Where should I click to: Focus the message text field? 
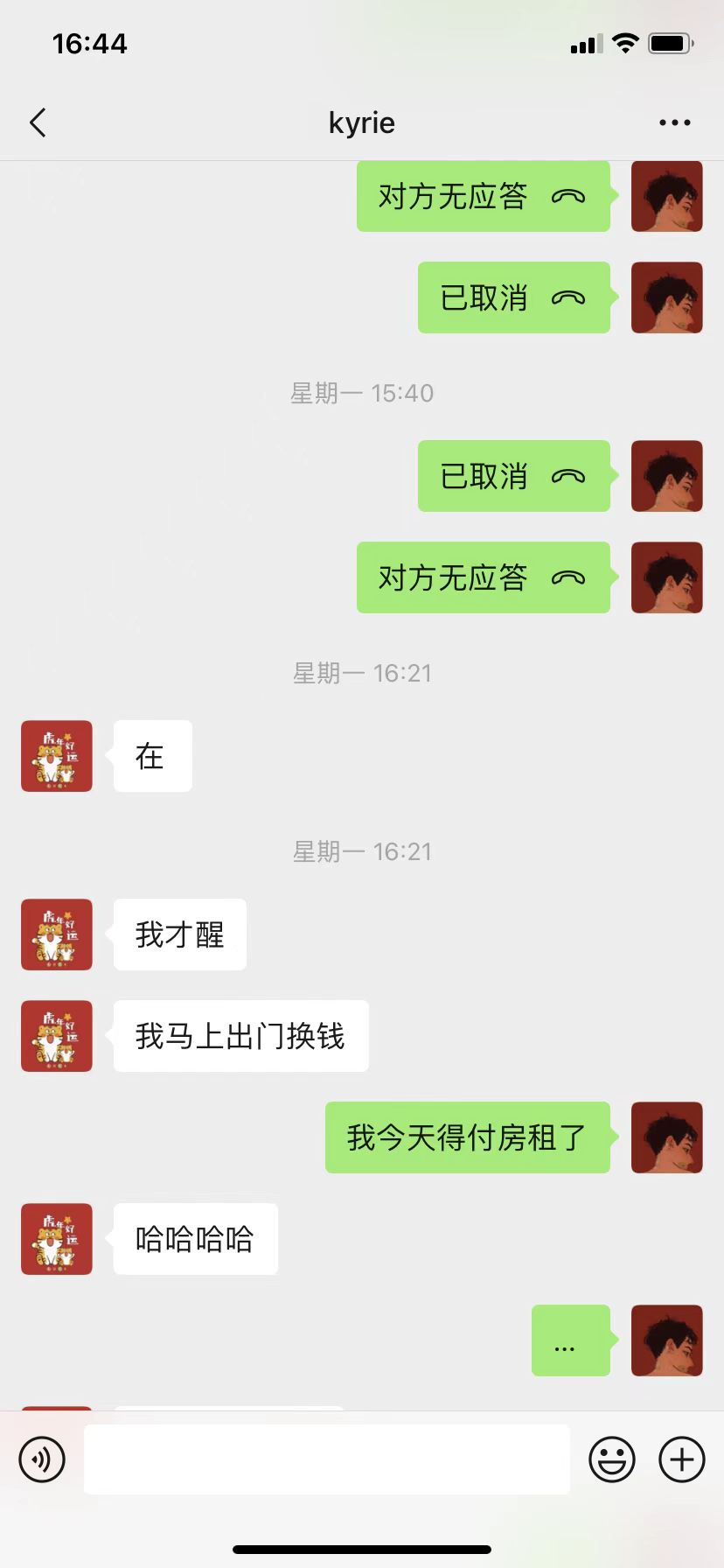(x=326, y=1459)
